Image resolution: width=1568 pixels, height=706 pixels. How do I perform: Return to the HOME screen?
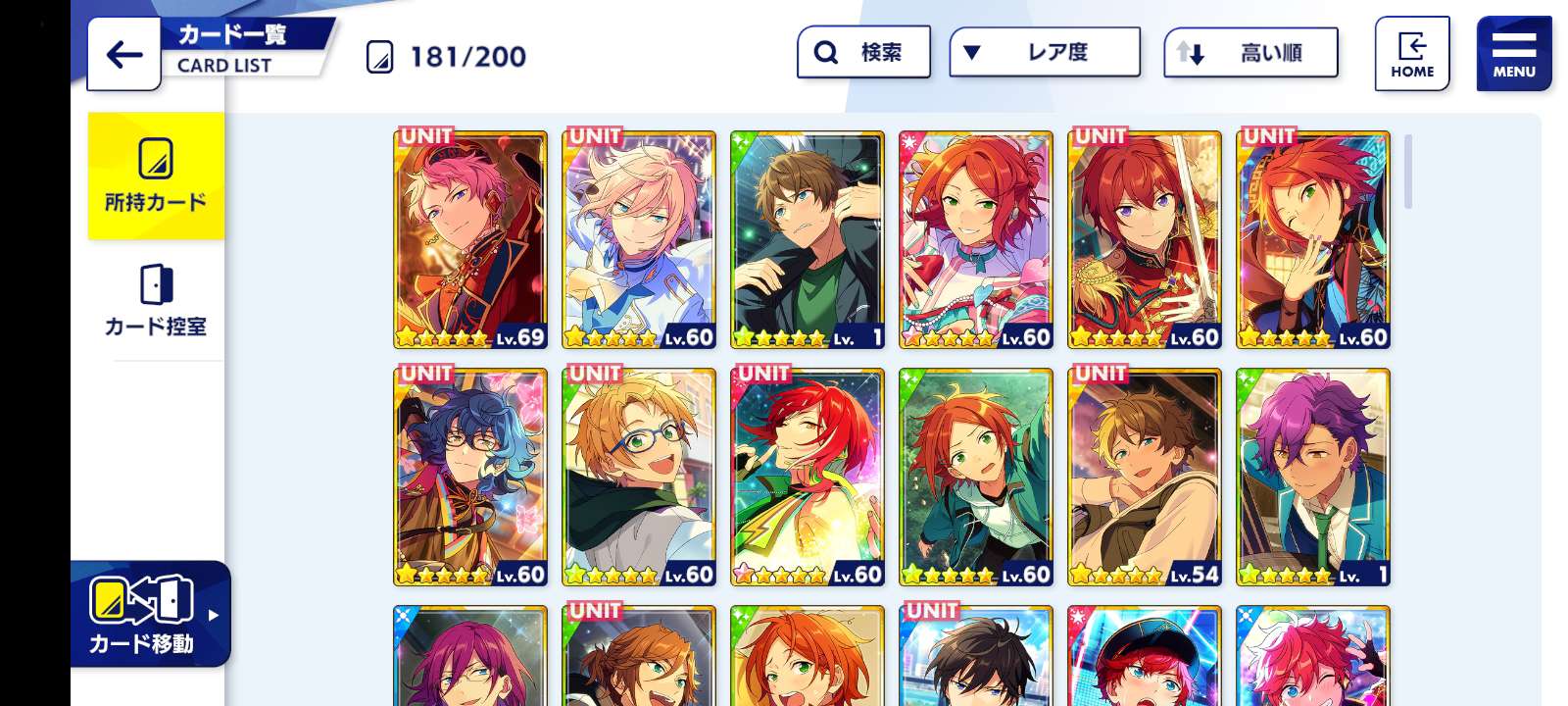click(x=1411, y=54)
